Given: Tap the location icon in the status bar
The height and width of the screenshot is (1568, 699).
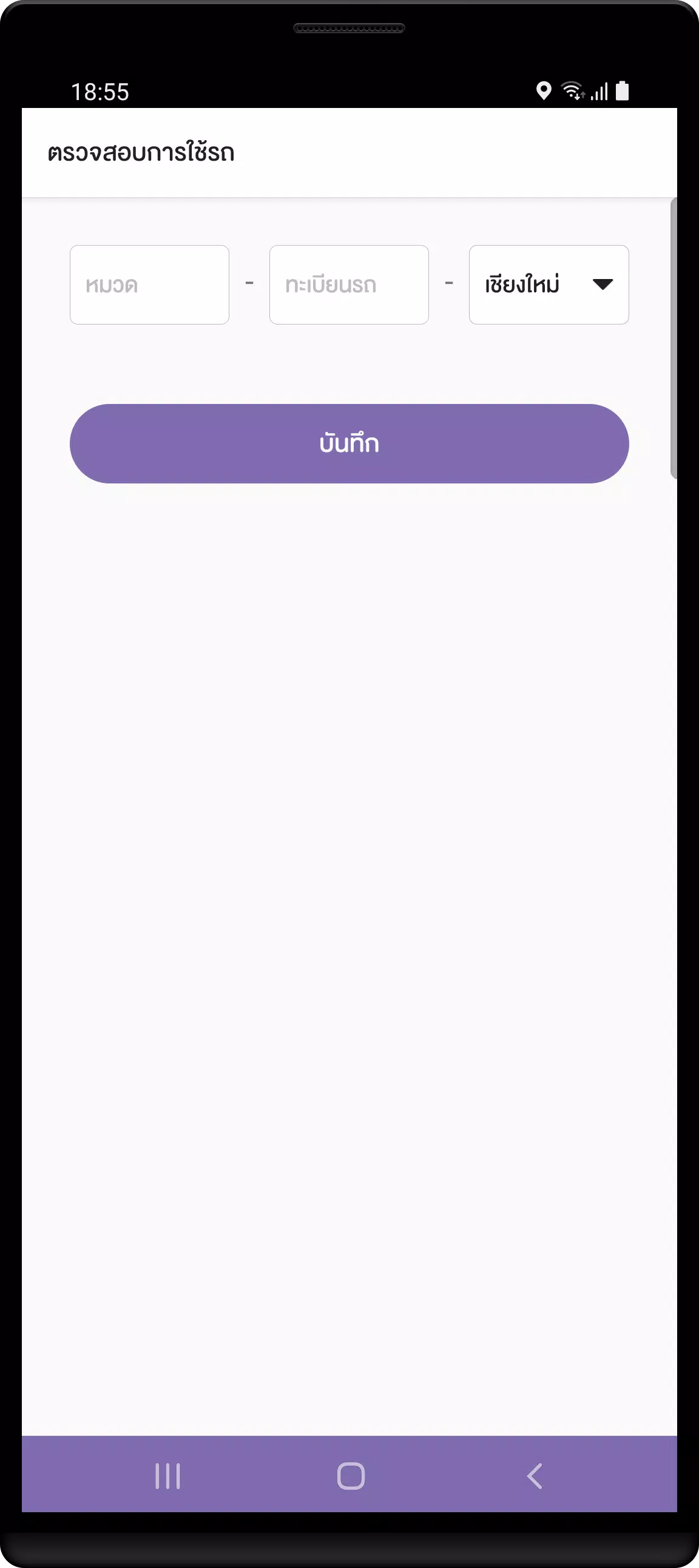Looking at the screenshot, I should (544, 91).
